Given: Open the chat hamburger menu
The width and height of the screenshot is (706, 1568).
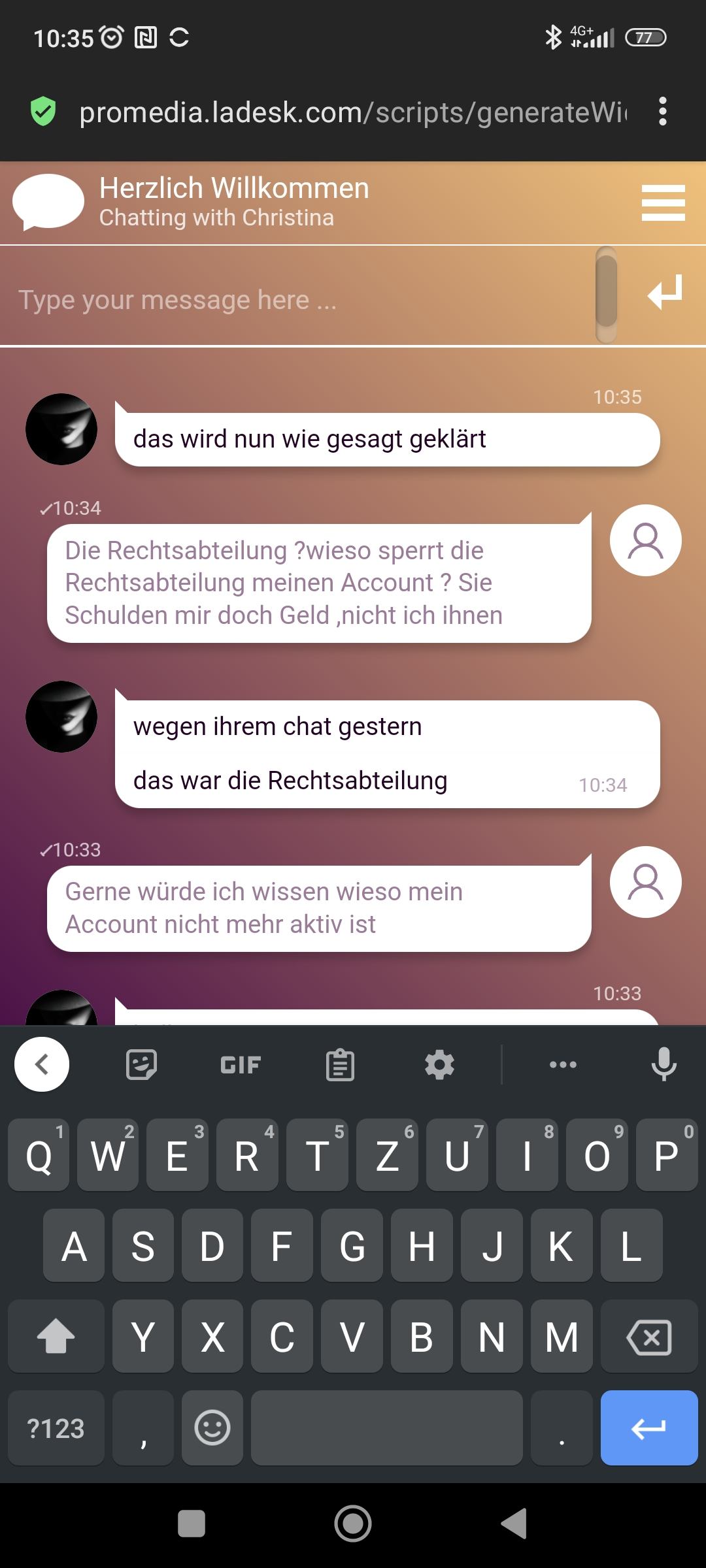Looking at the screenshot, I should coord(663,203).
